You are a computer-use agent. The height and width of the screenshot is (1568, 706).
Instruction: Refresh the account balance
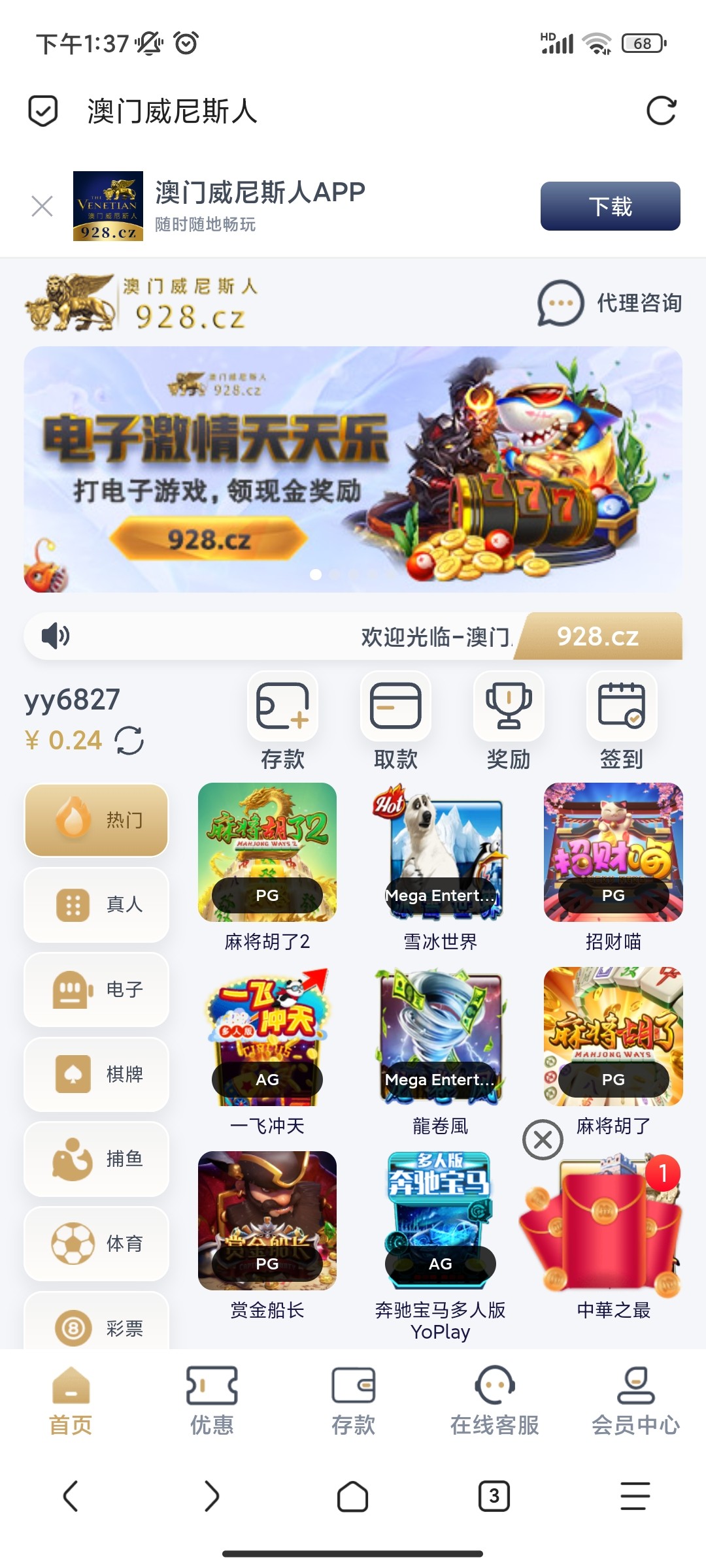click(129, 740)
